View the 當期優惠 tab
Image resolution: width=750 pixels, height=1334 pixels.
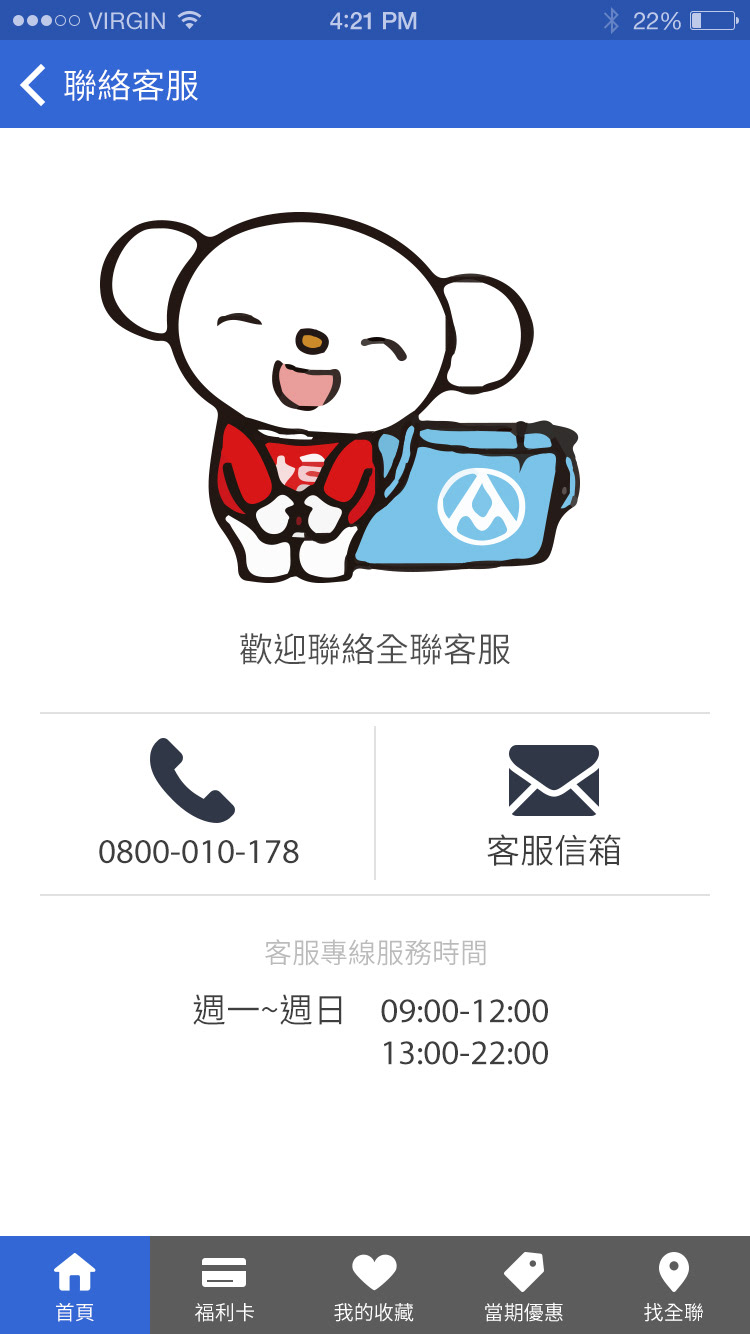(x=525, y=1285)
